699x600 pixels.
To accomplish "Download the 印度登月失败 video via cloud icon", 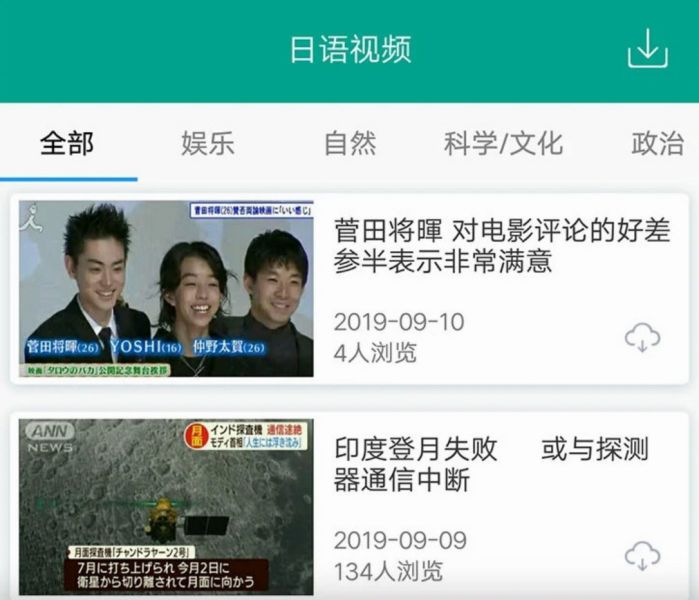I will tap(642, 555).
